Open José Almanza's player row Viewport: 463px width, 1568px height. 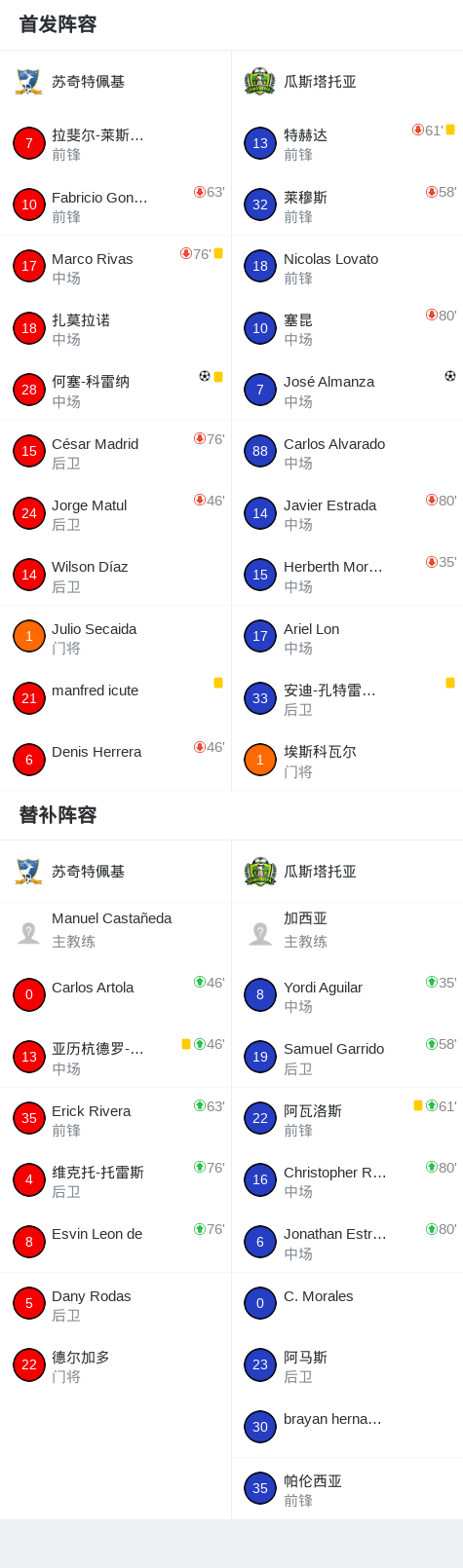pyautogui.click(x=347, y=391)
